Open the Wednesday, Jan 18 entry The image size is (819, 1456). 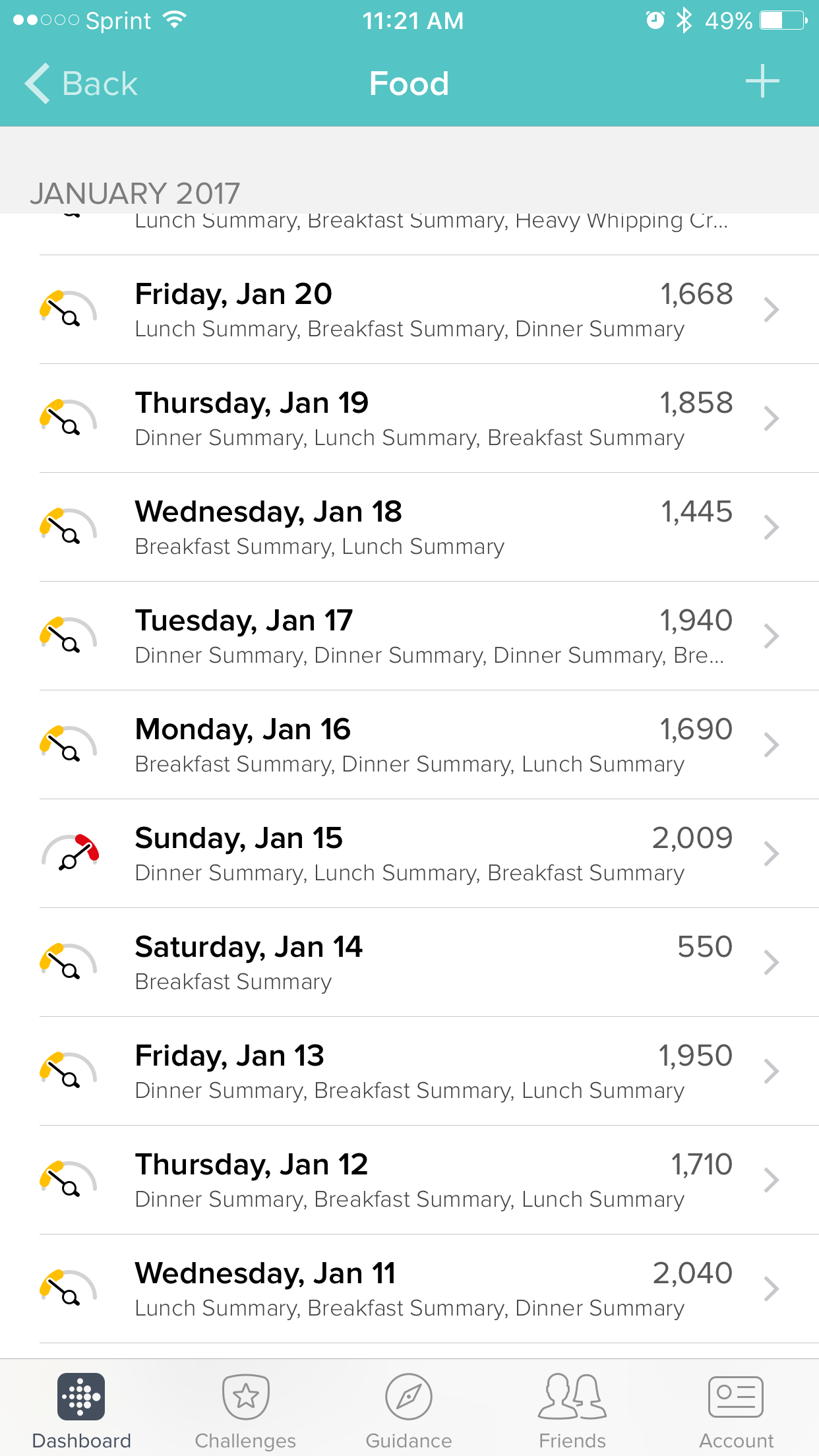[x=409, y=528]
